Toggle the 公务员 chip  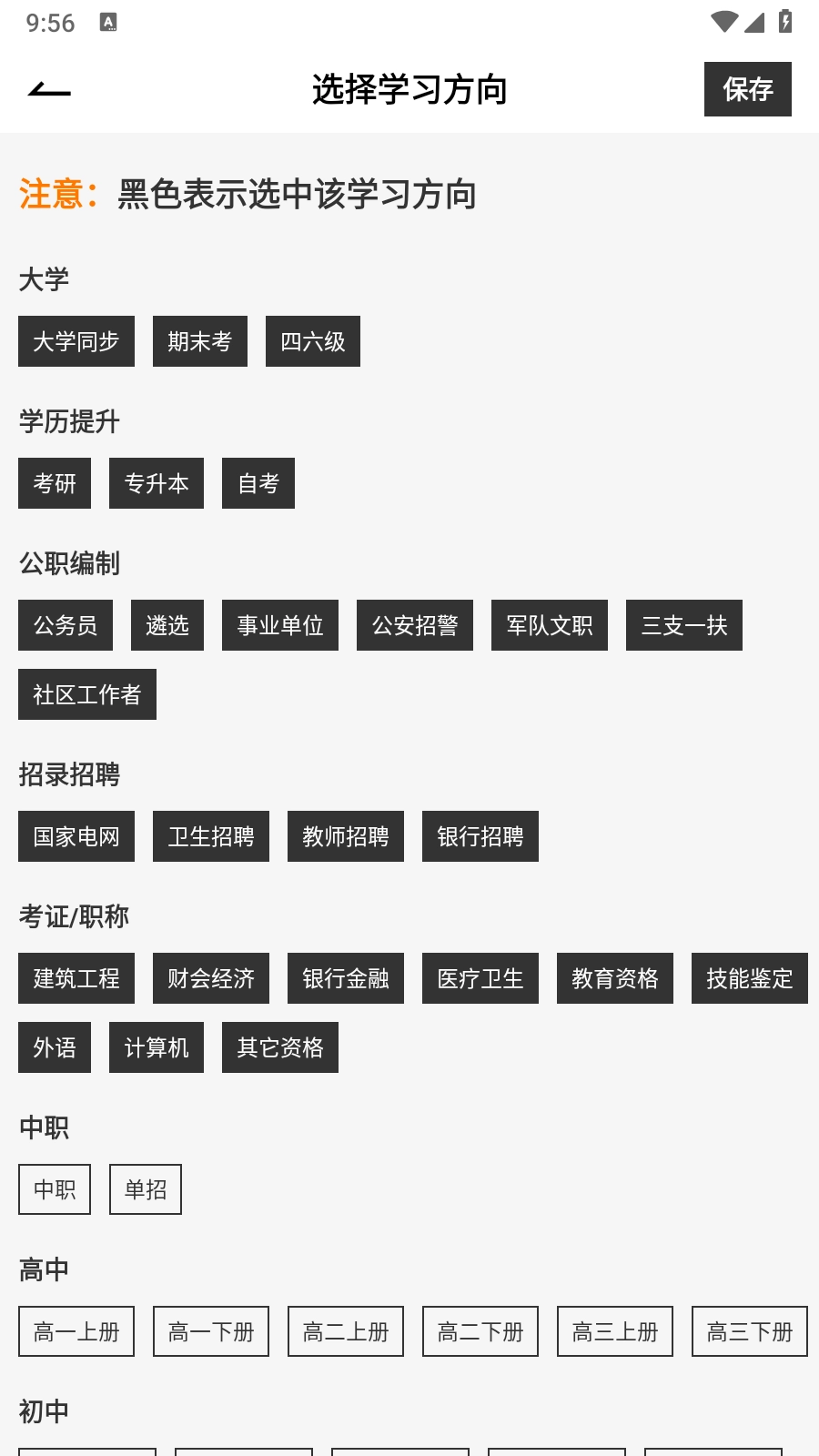[x=66, y=625]
